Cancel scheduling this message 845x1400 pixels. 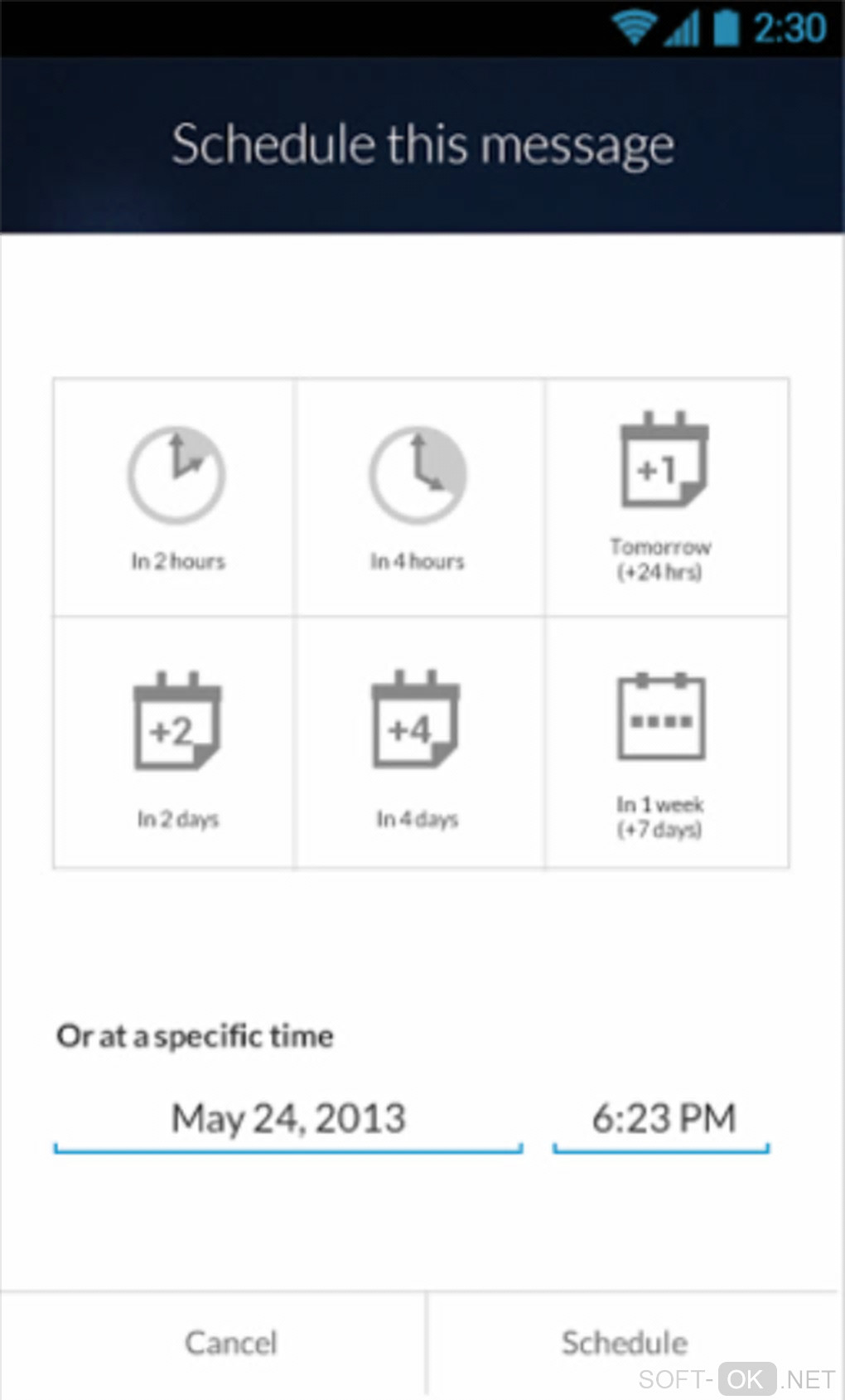pyautogui.click(x=230, y=1343)
